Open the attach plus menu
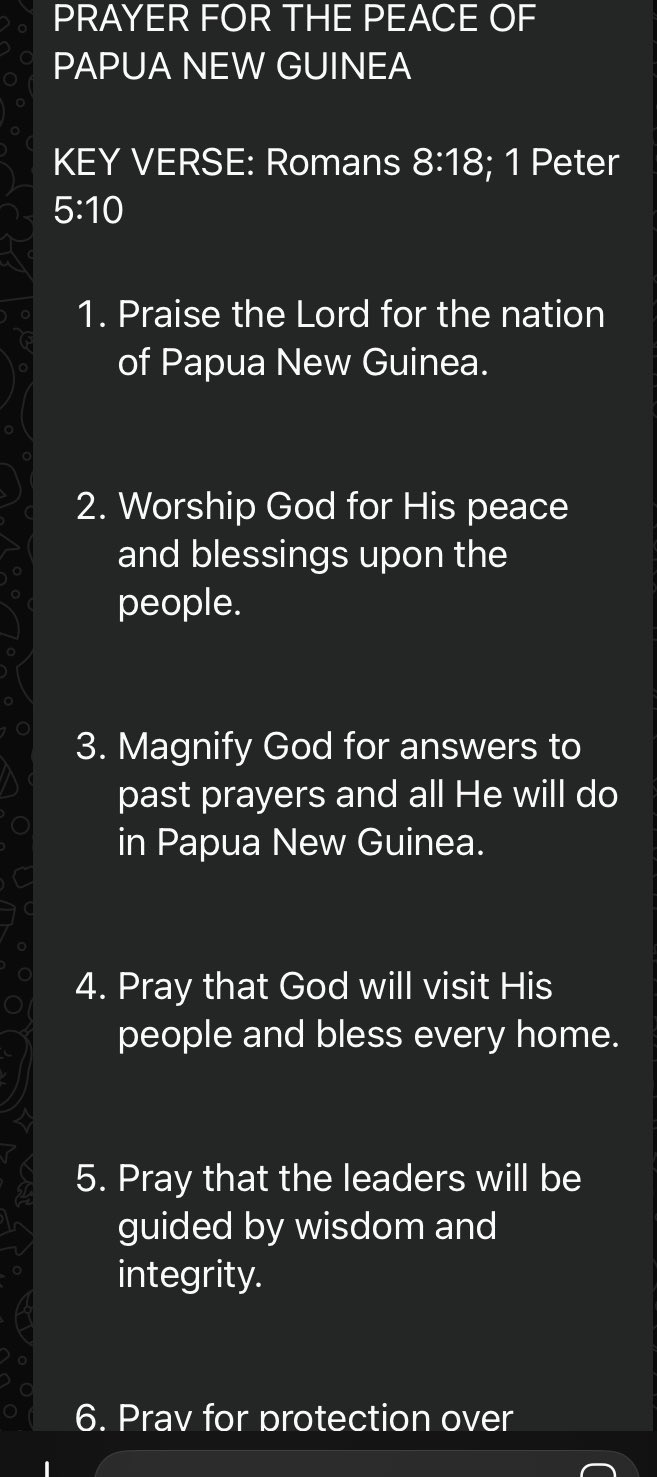This screenshot has width=657, height=1477. (x=46, y=1468)
